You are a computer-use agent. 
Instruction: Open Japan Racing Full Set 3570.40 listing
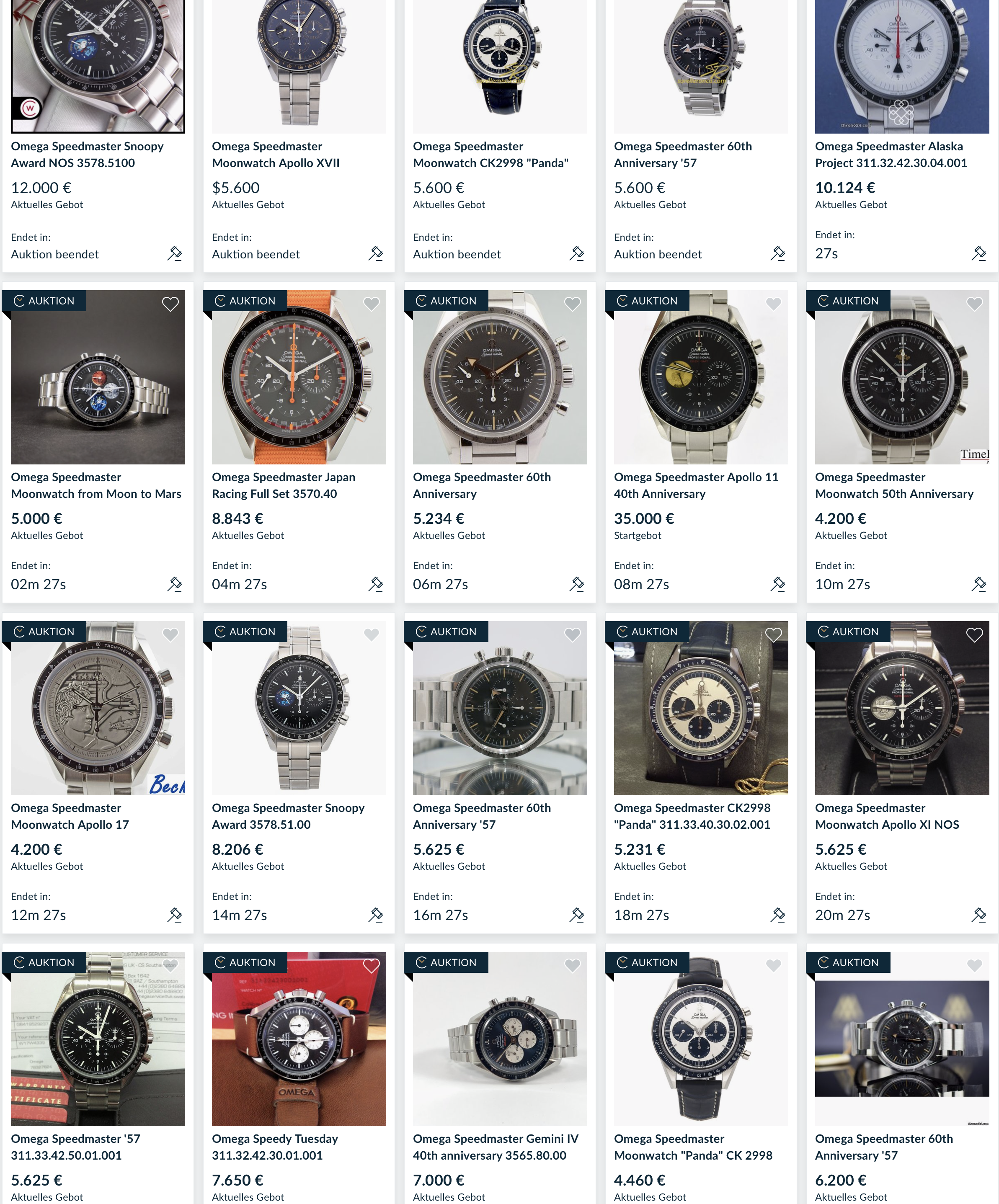(x=283, y=486)
